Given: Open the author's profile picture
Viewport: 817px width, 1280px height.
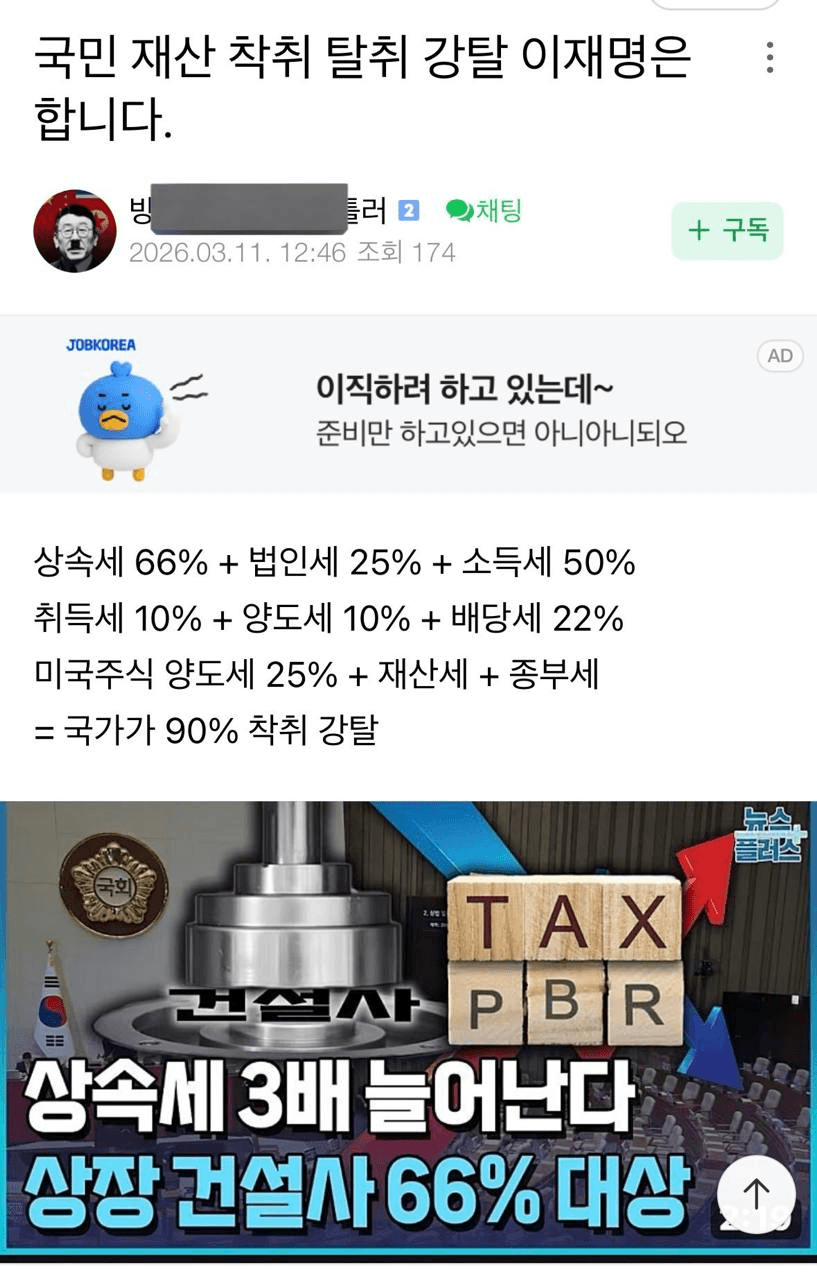Looking at the screenshot, I should [75, 231].
